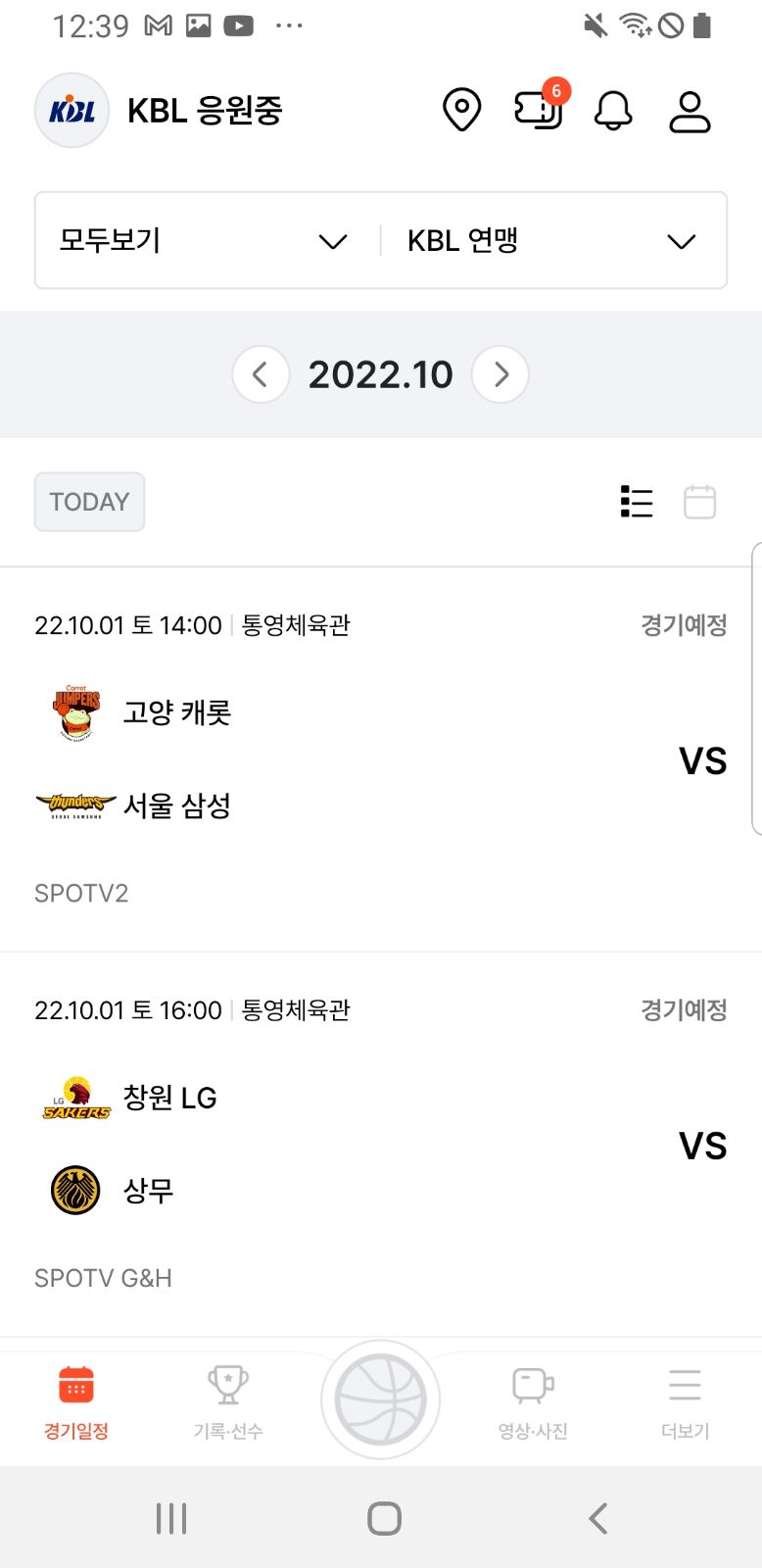Expand the KBL 연맹 dropdown
Image resolution: width=762 pixels, height=1568 pixels.
point(552,241)
